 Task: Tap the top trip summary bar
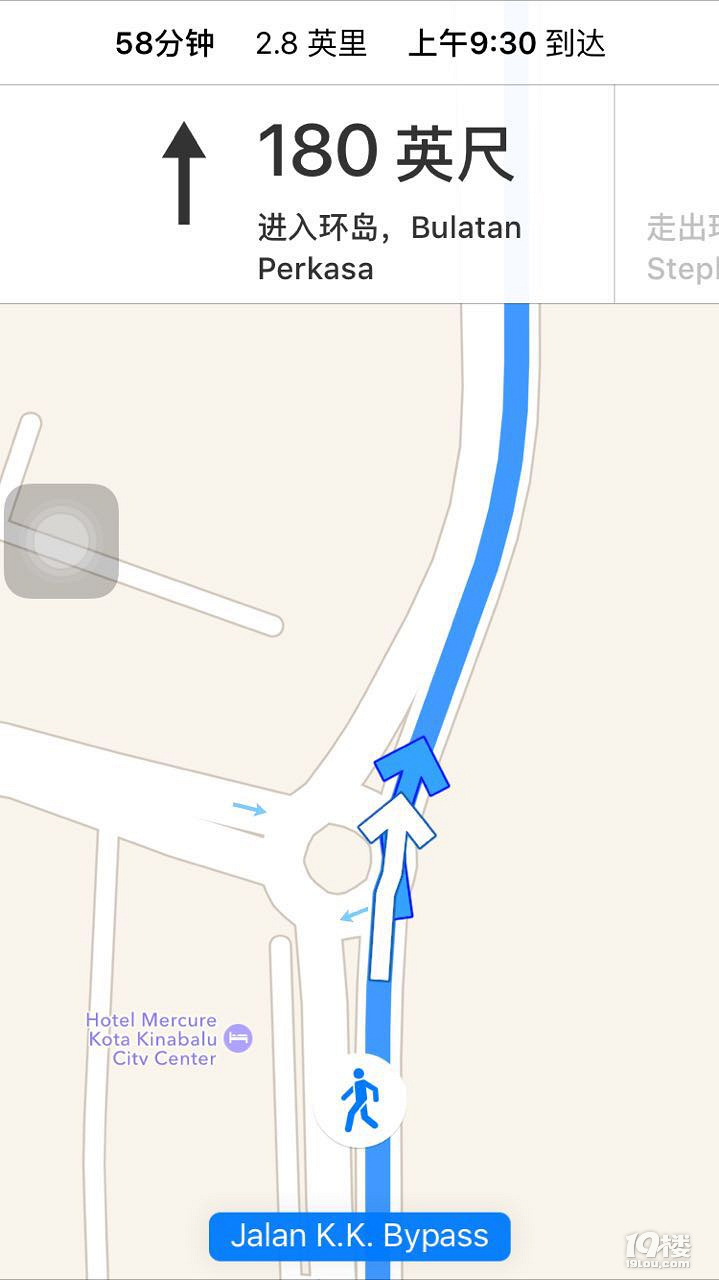pos(360,43)
